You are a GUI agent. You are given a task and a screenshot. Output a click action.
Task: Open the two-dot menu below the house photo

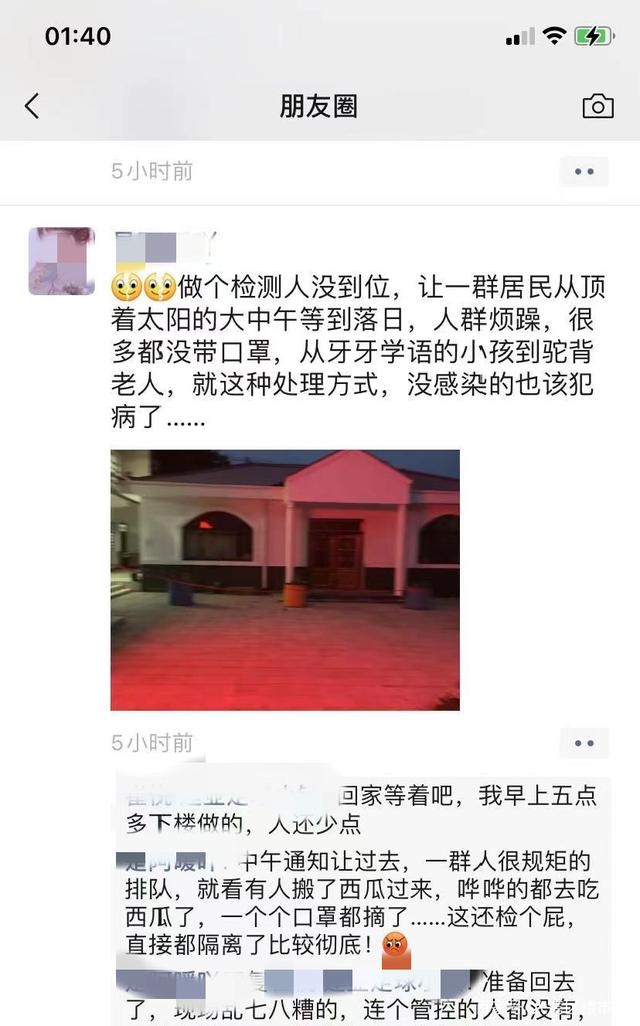(x=584, y=744)
